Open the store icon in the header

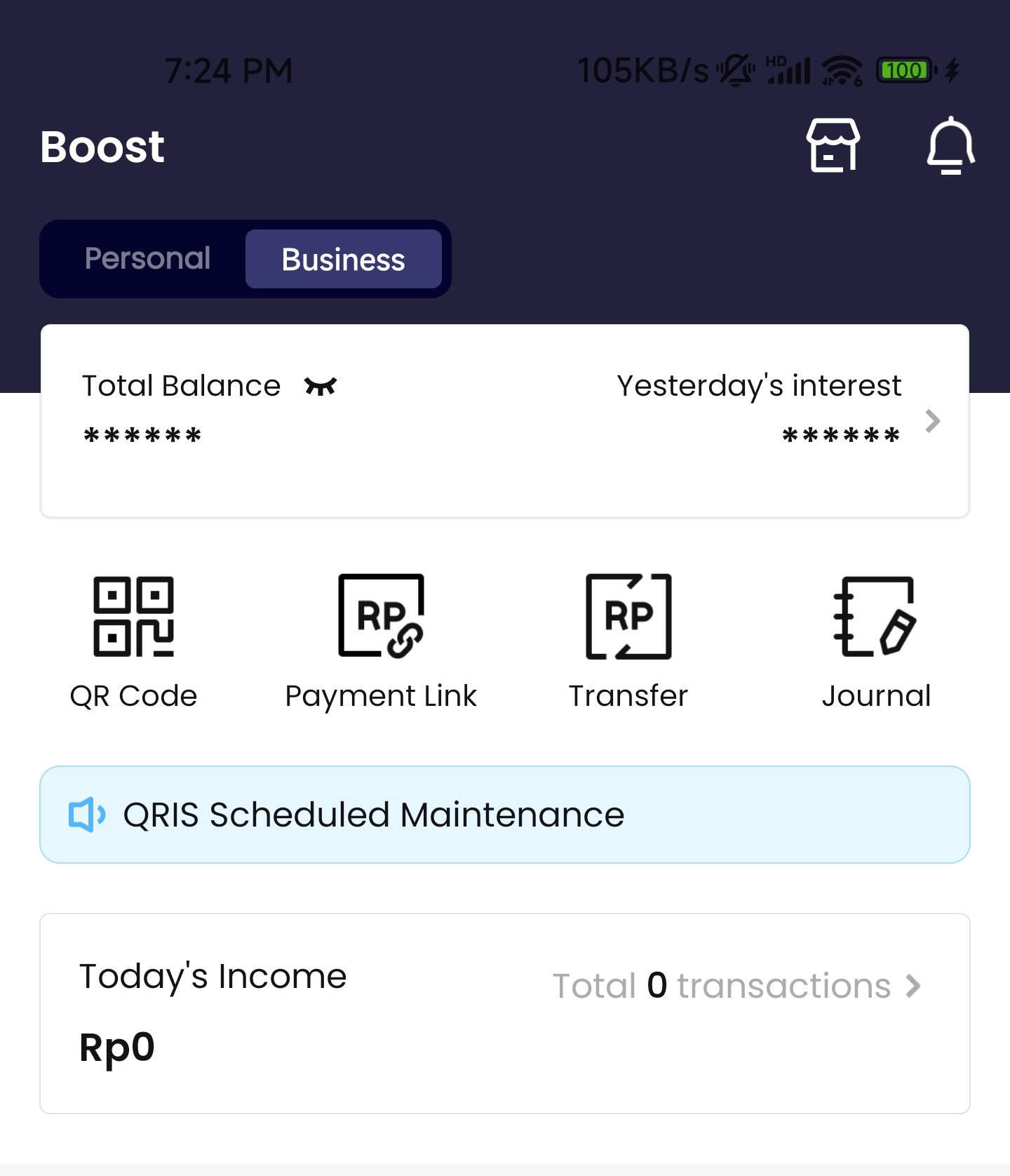pyautogui.click(x=833, y=145)
